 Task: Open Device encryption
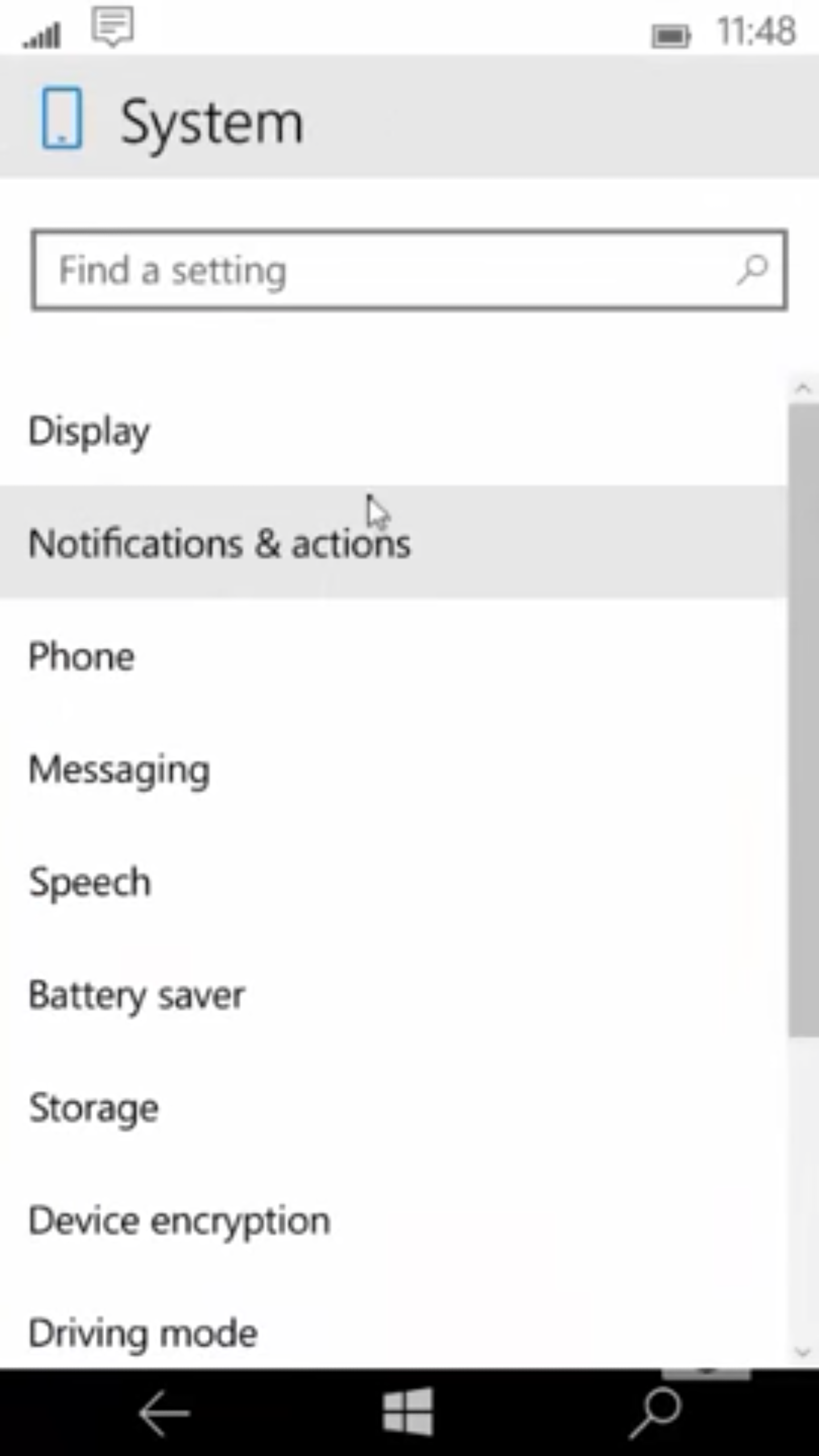pyautogui.click(x=394, y=1220)
